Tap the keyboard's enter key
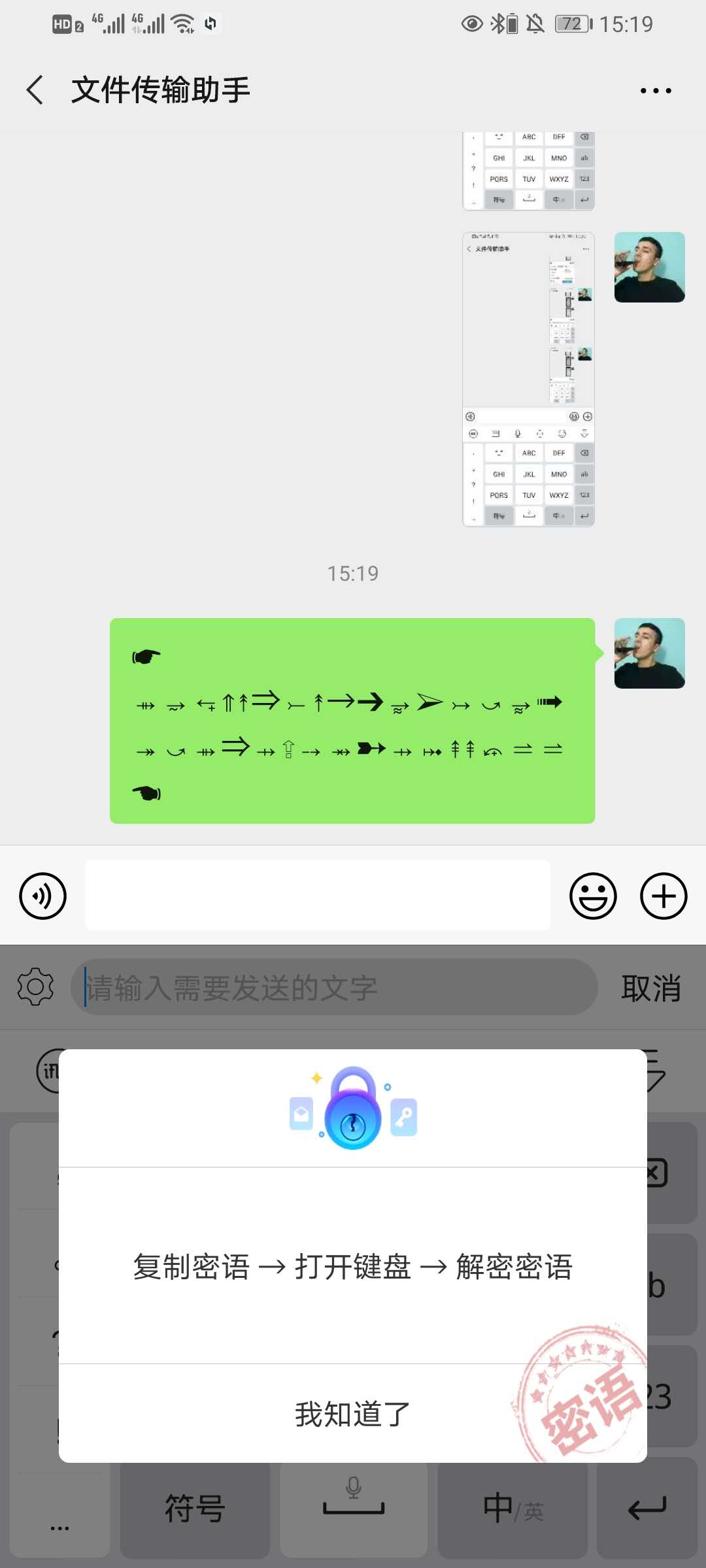 647,1508
